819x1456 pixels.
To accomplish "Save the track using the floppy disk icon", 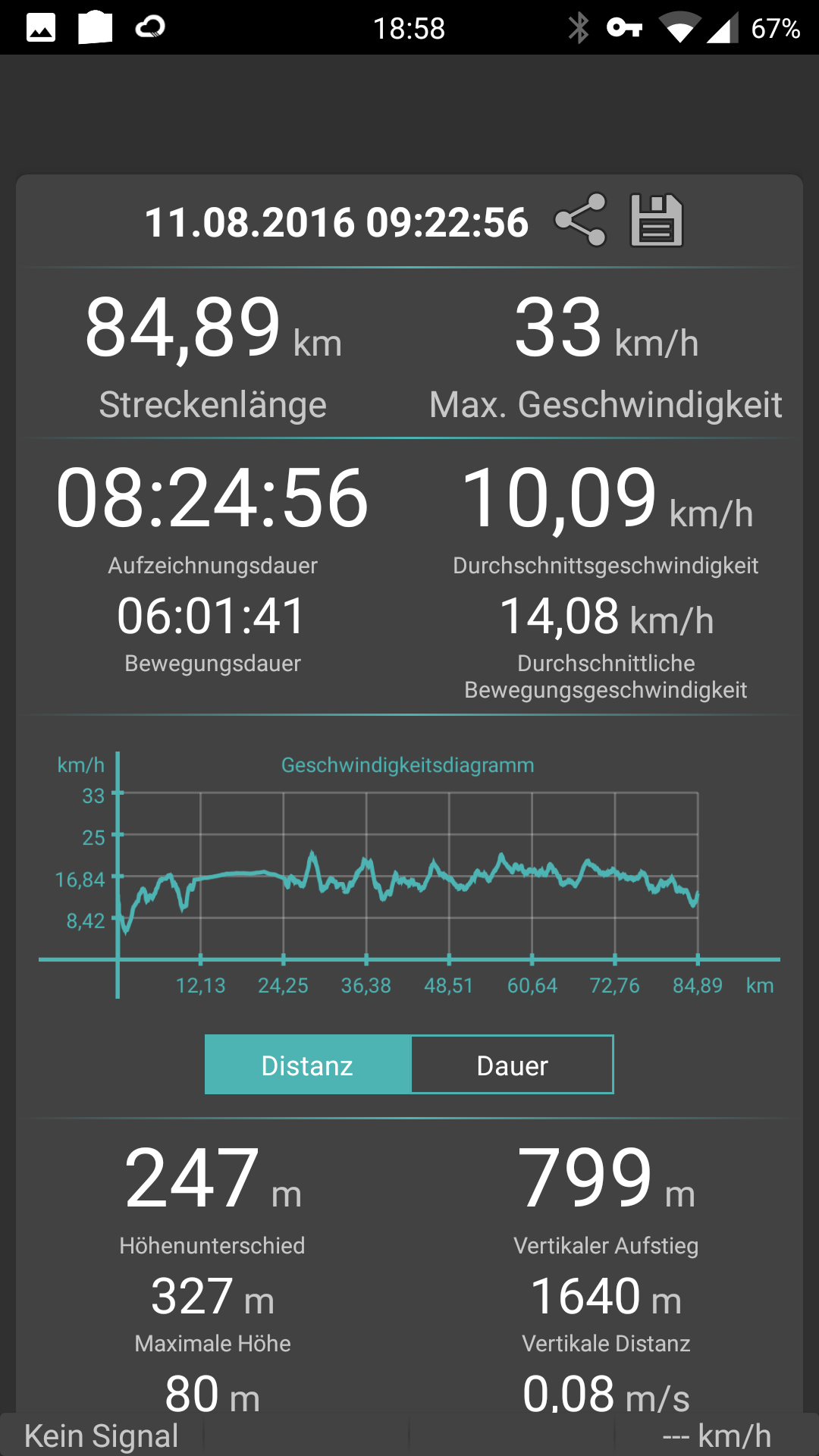I will tap(657, 221).
